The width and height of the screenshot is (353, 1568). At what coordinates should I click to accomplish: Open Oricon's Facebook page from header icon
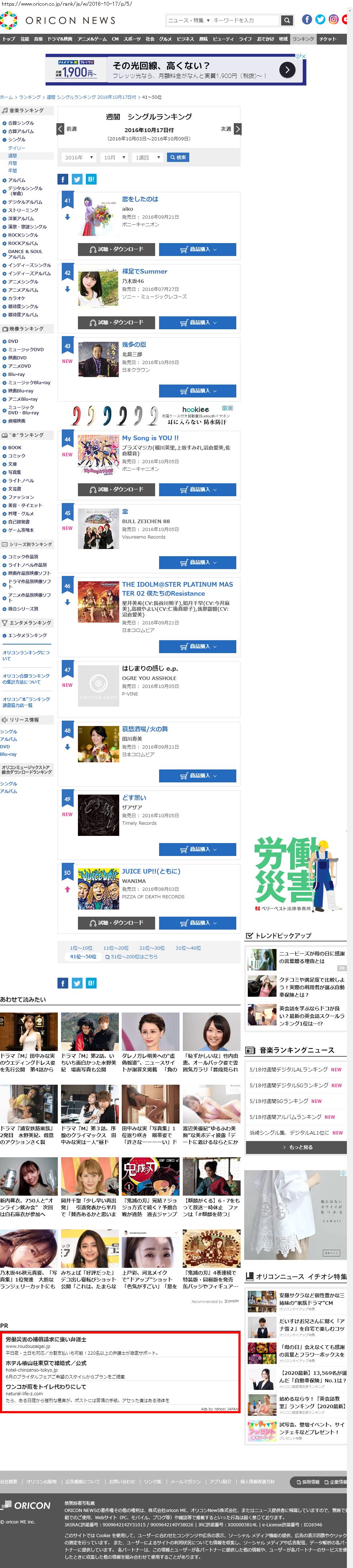[x=307, y=19]
